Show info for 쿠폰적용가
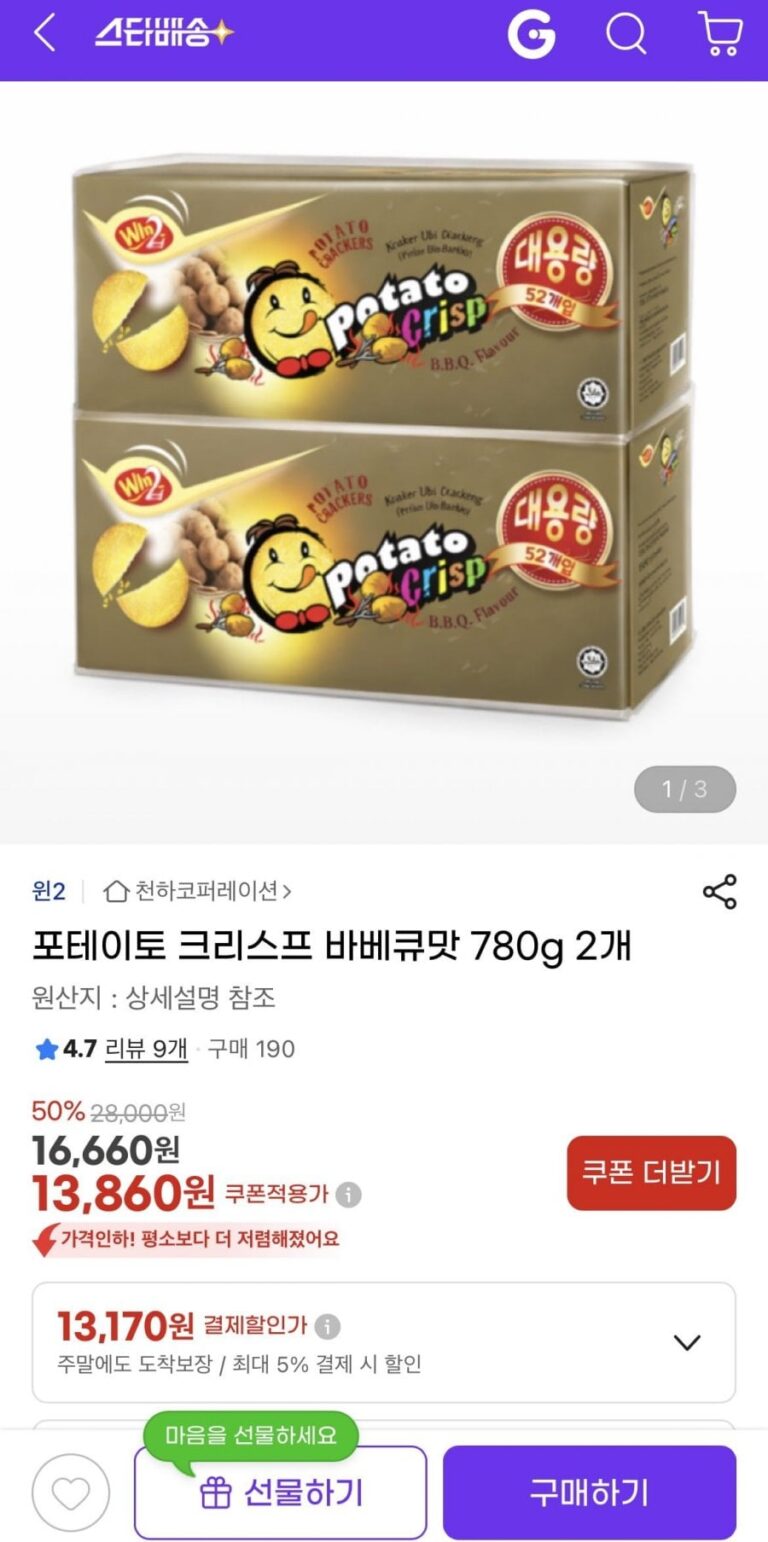The width and height of the screenshot is (768, 1542). point(348,1194)
